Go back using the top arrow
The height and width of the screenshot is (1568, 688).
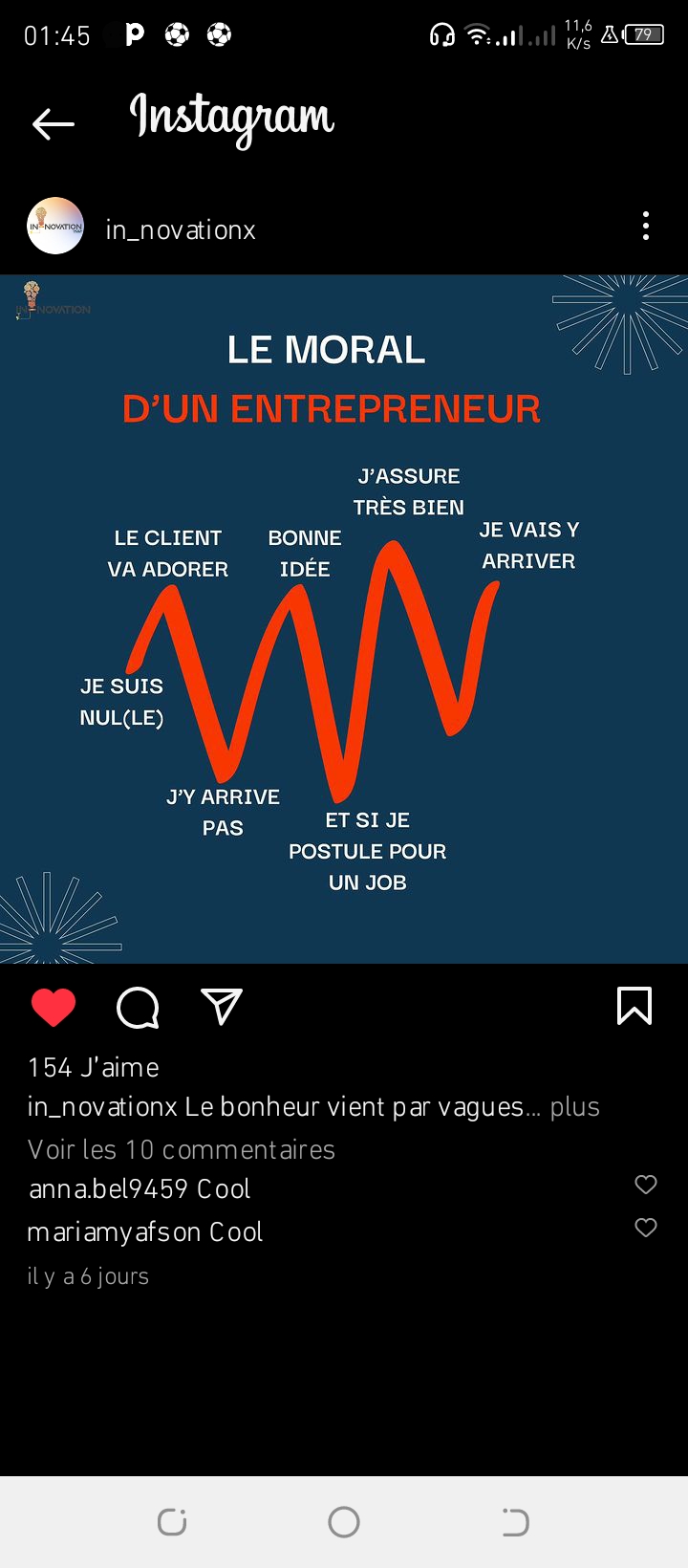(x=53, y=123)
